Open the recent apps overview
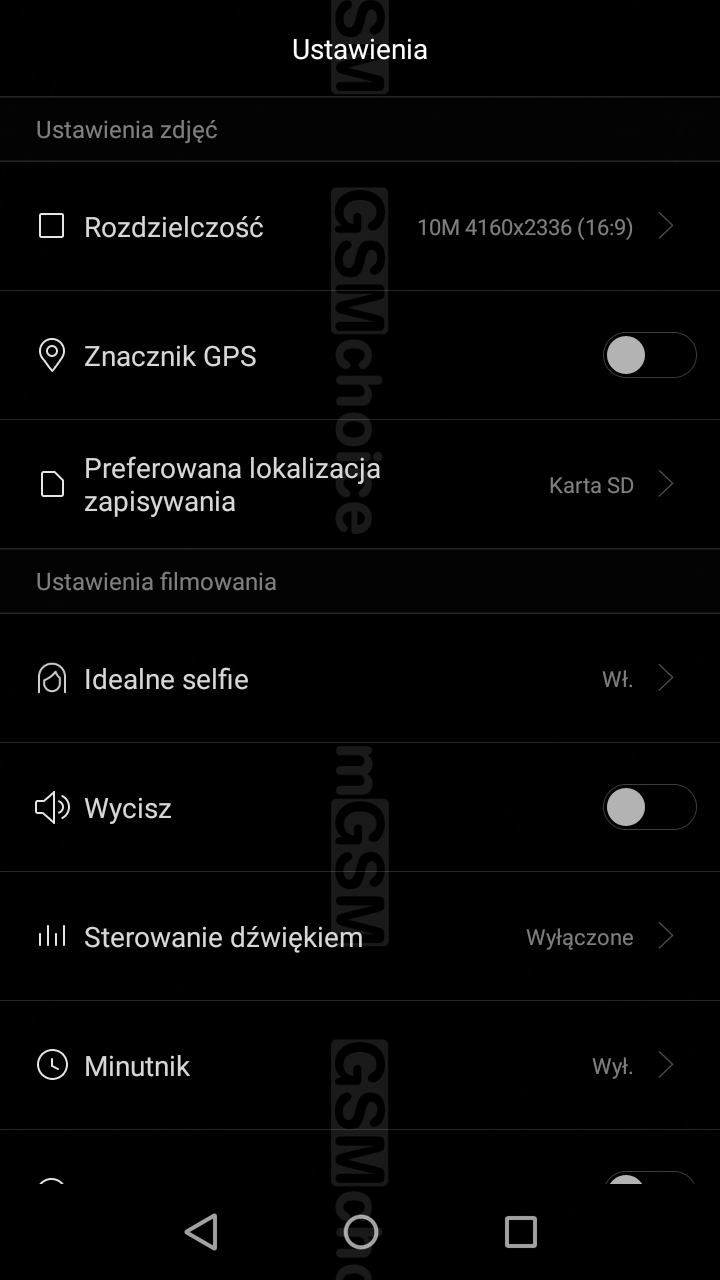 520,1232
